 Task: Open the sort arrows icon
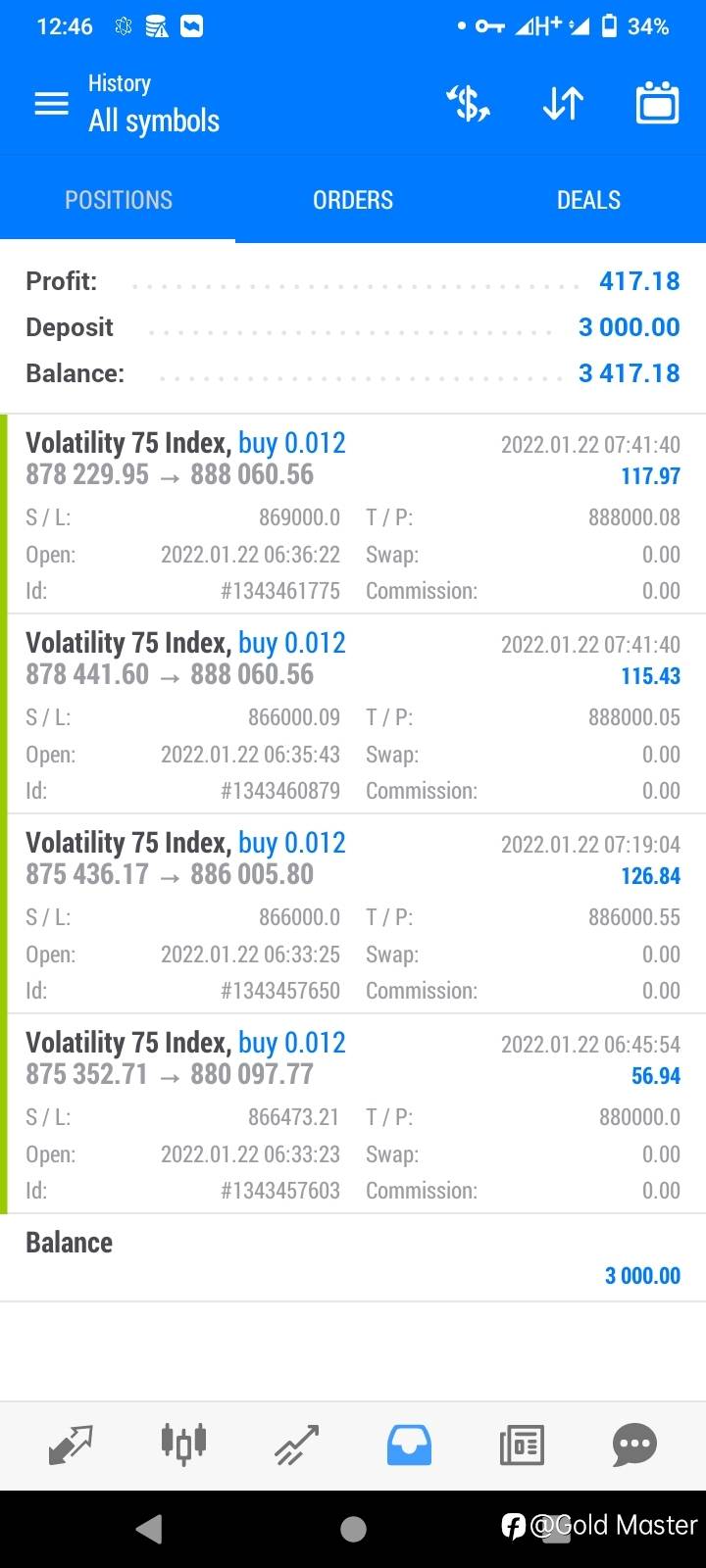pyautogui.click(x=563, y=104)
